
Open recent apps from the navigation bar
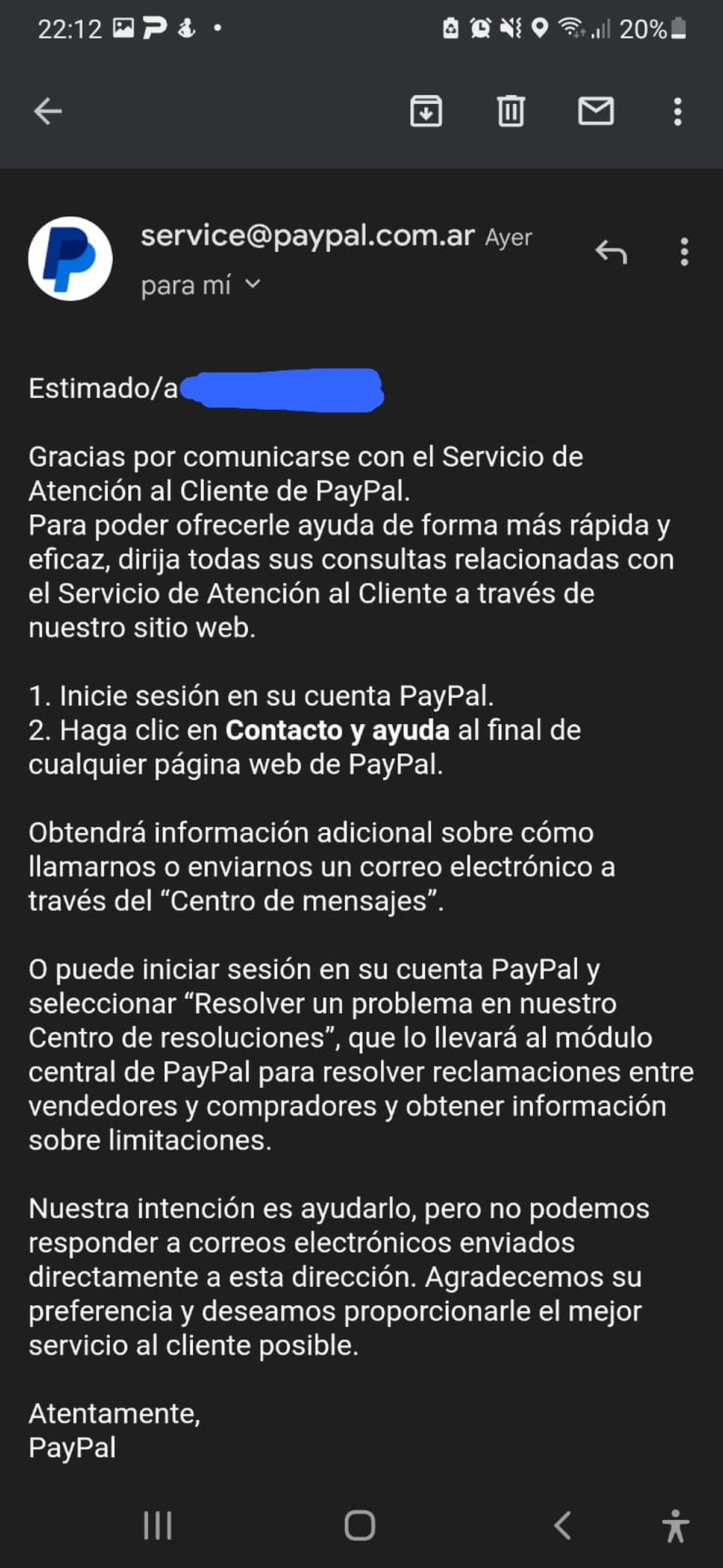coord(158,1525)
